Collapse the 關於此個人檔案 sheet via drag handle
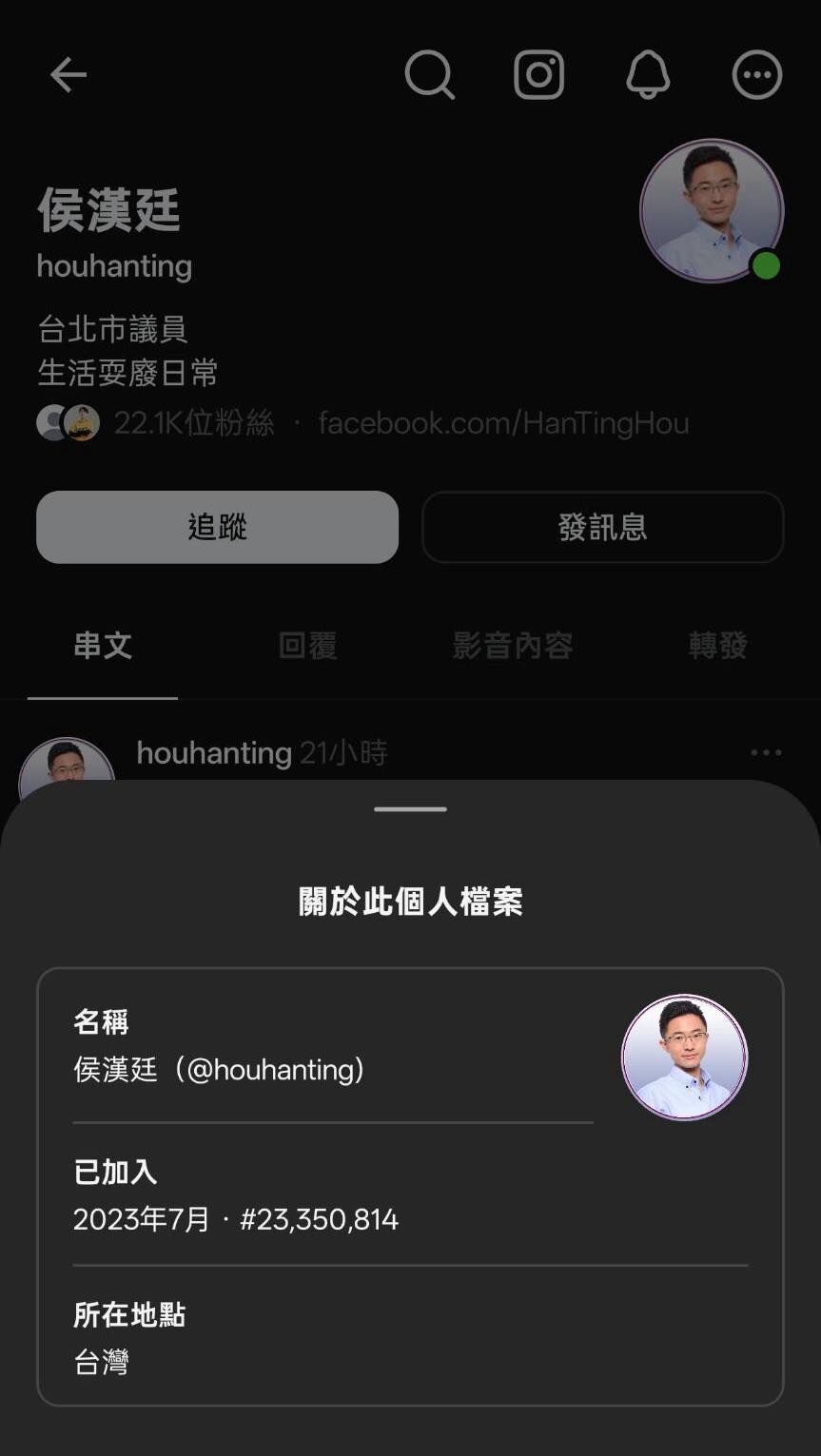This screenshot has height=1456, width=821. [409, 809]
